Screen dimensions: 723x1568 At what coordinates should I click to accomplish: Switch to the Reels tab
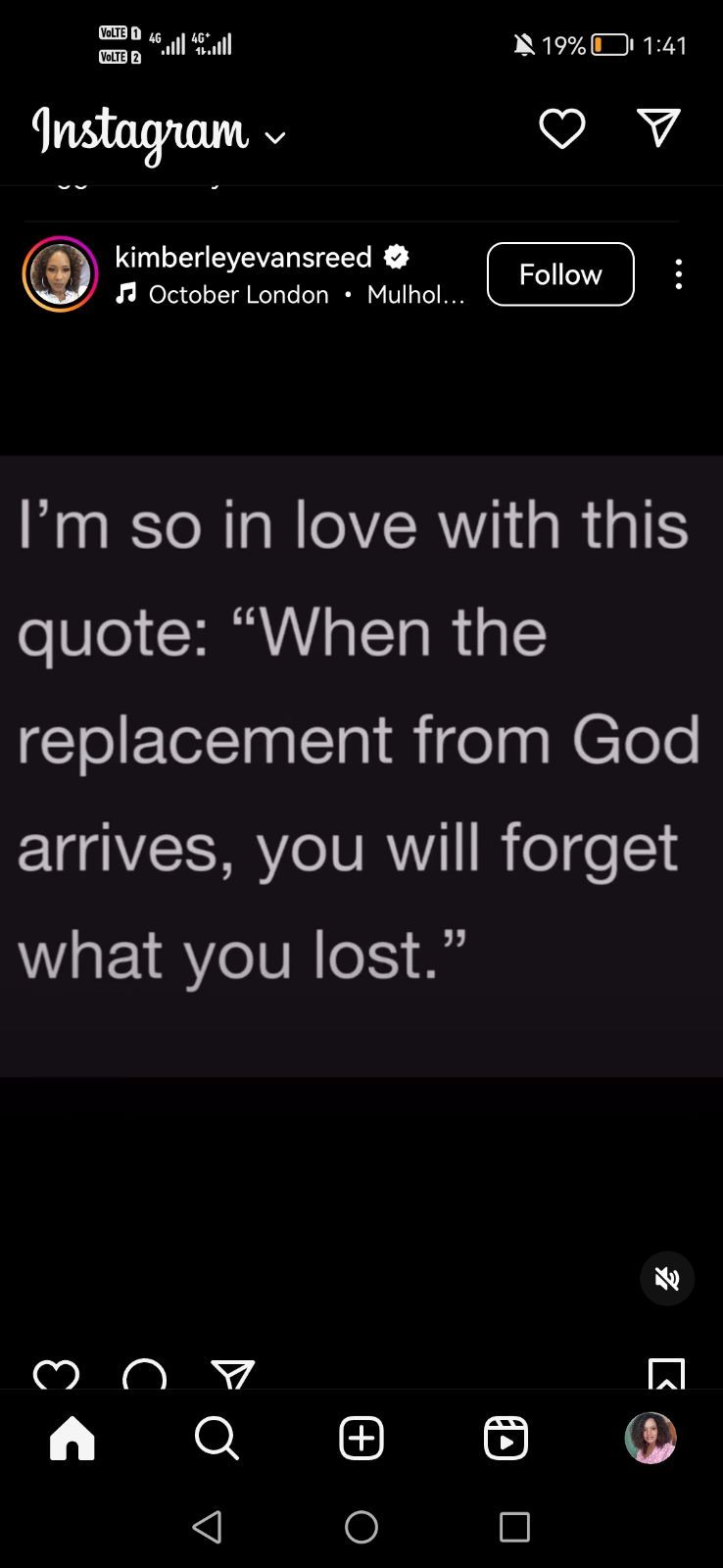506,1438
